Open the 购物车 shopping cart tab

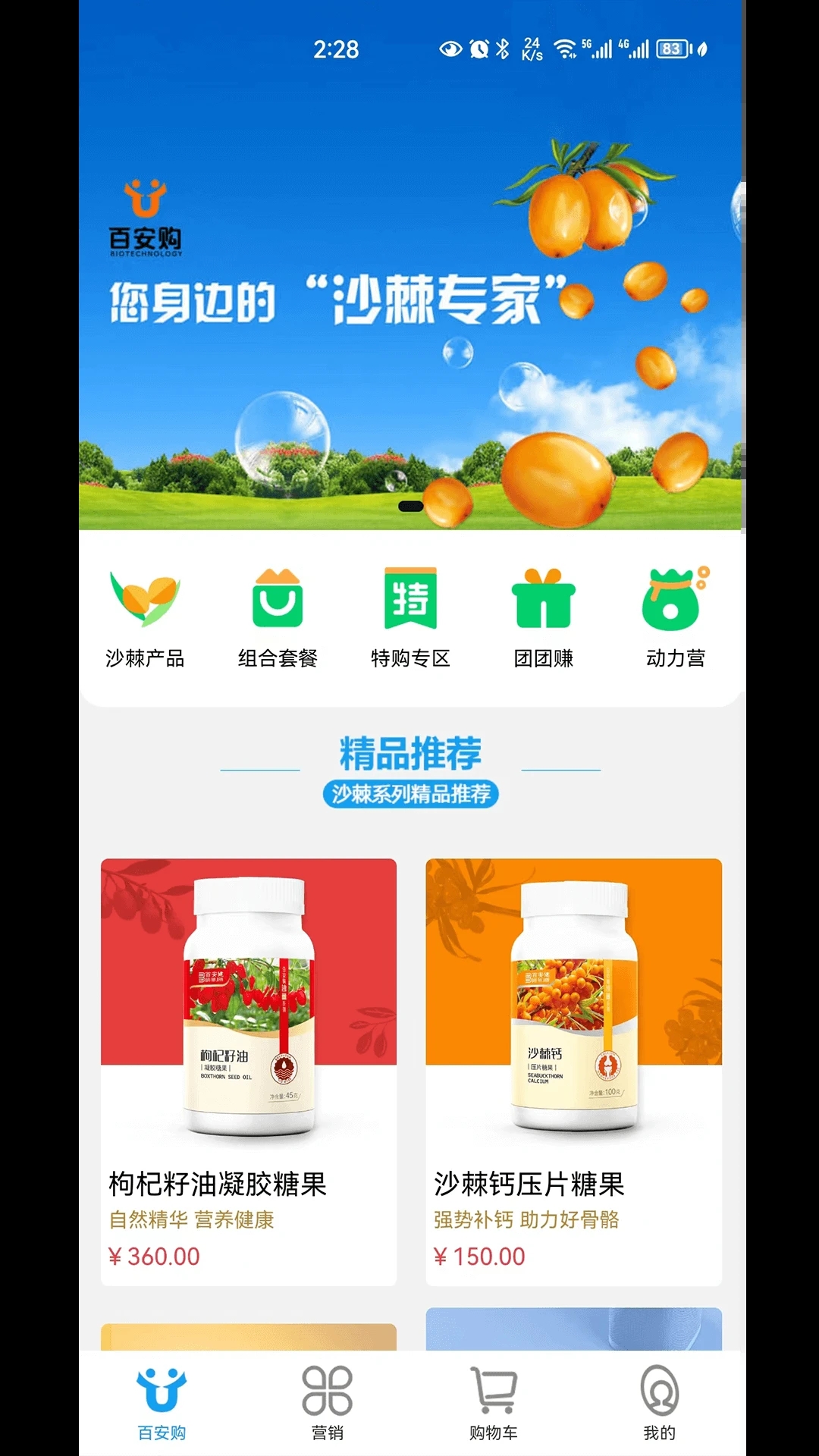click(494, 1401)
